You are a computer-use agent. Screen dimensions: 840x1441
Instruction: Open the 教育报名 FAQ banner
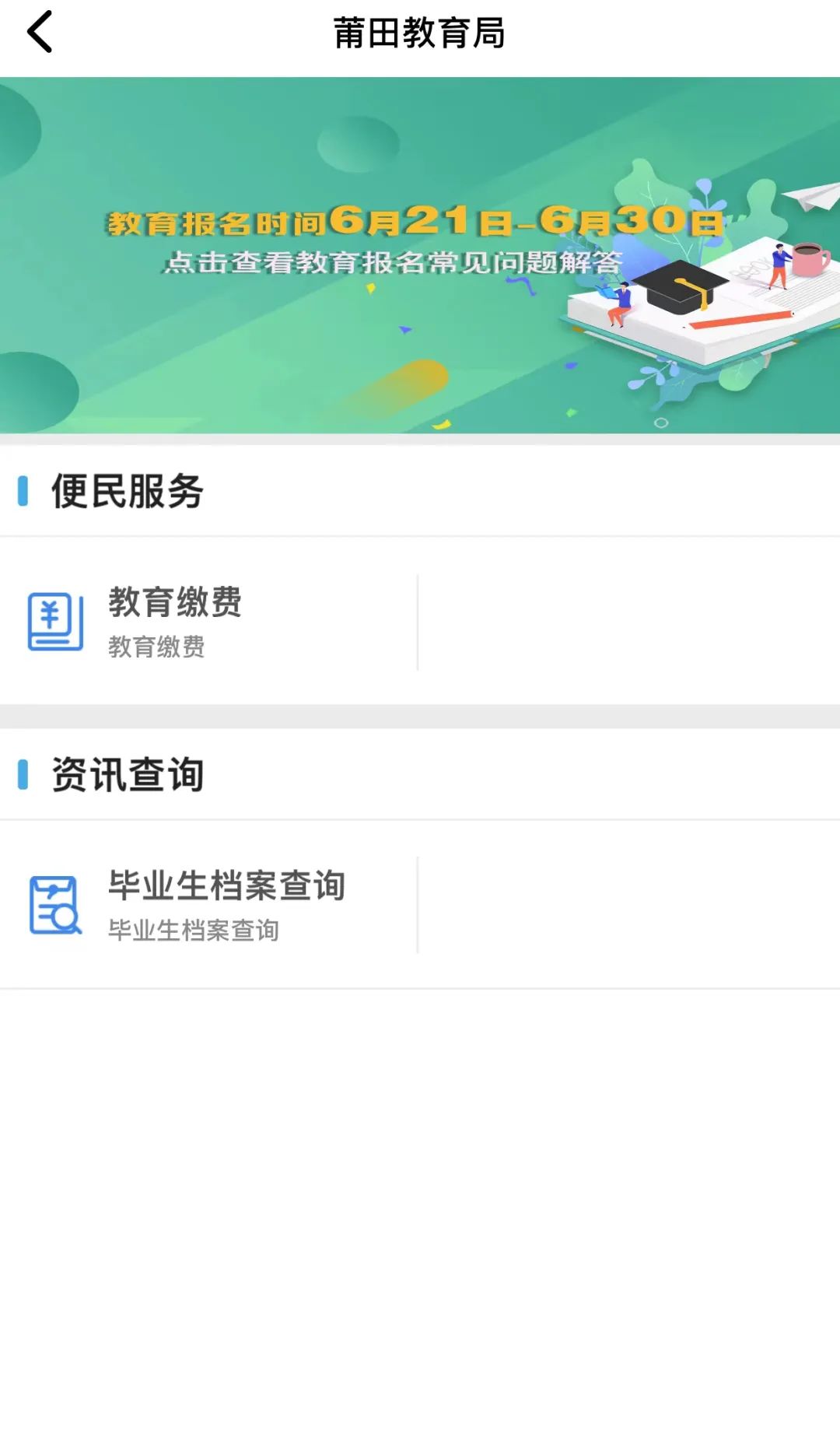[420, 254]
